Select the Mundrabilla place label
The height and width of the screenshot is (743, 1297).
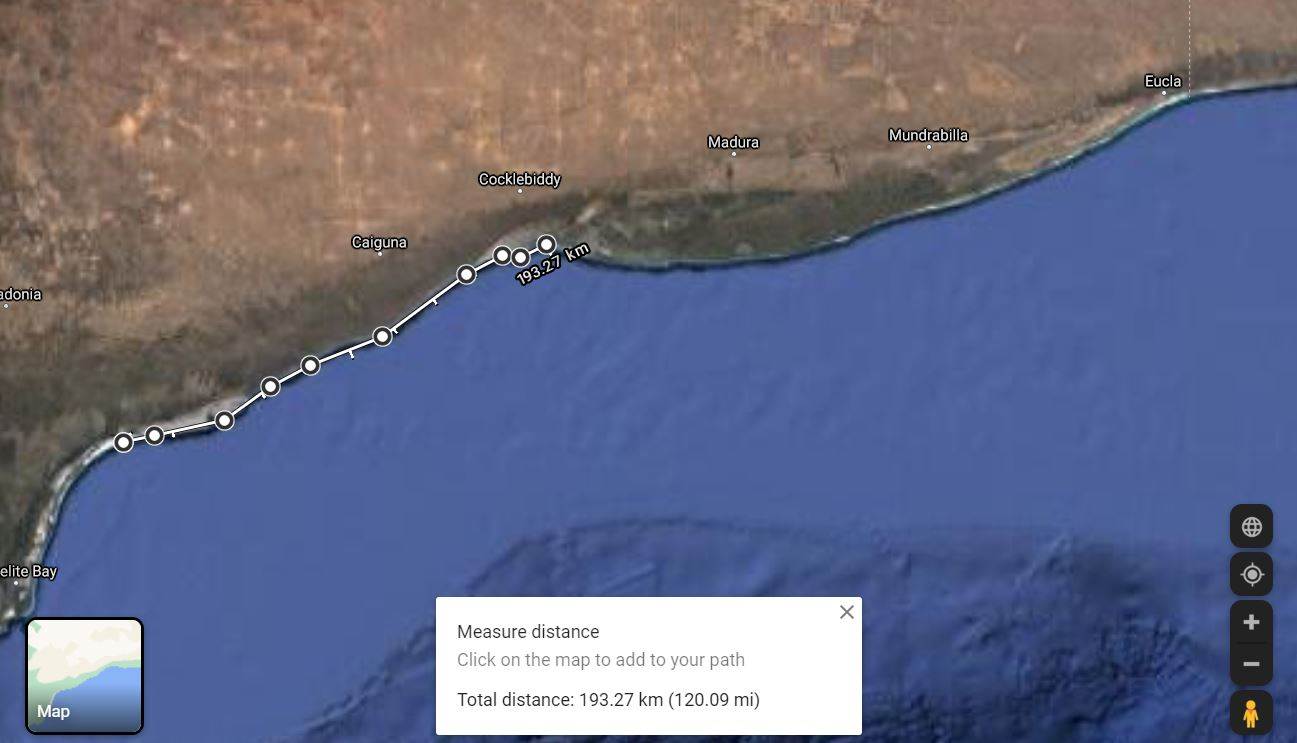[x=928, y=136]
